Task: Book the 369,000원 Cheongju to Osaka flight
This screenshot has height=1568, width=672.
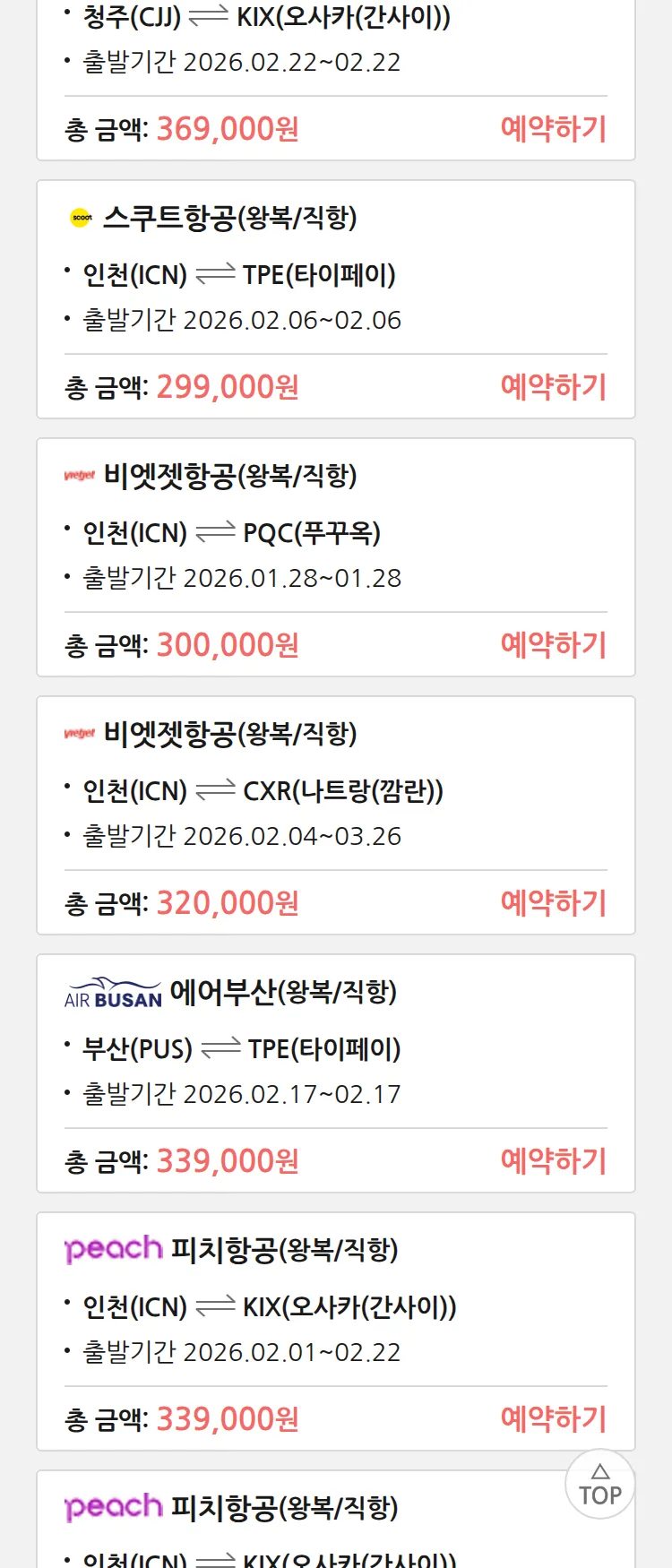Action: pyautogui.click(x=553, y=129)
